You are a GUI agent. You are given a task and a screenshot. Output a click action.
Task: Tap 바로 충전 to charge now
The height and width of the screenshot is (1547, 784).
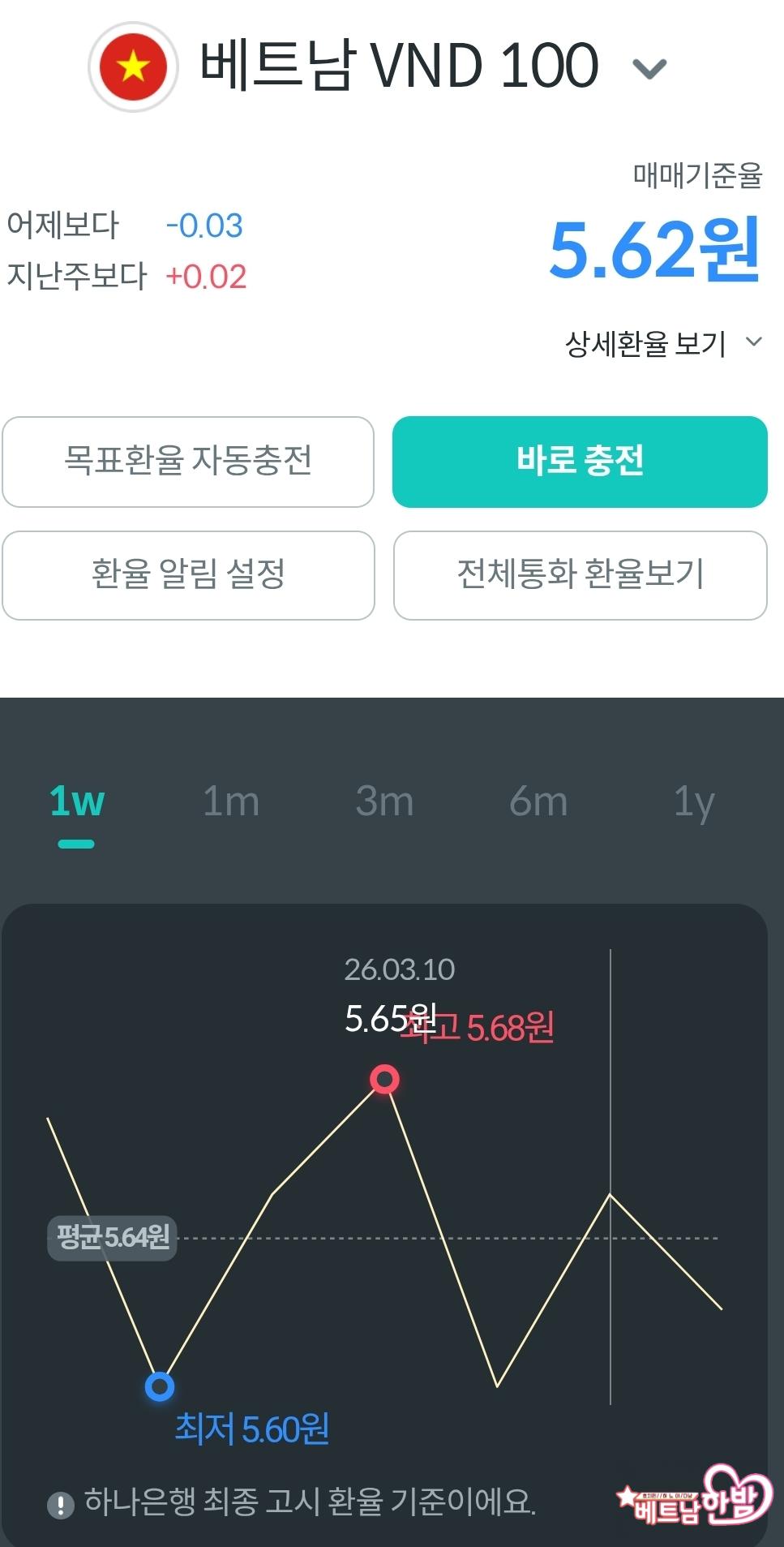(x=580, y=462)
